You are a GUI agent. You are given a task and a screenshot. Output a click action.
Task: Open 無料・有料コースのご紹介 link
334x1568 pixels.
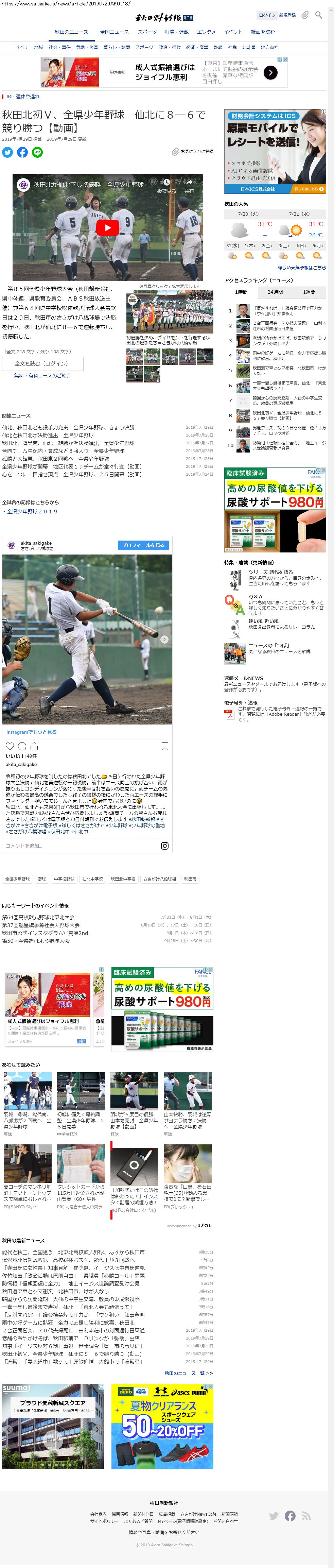(42, 376)
